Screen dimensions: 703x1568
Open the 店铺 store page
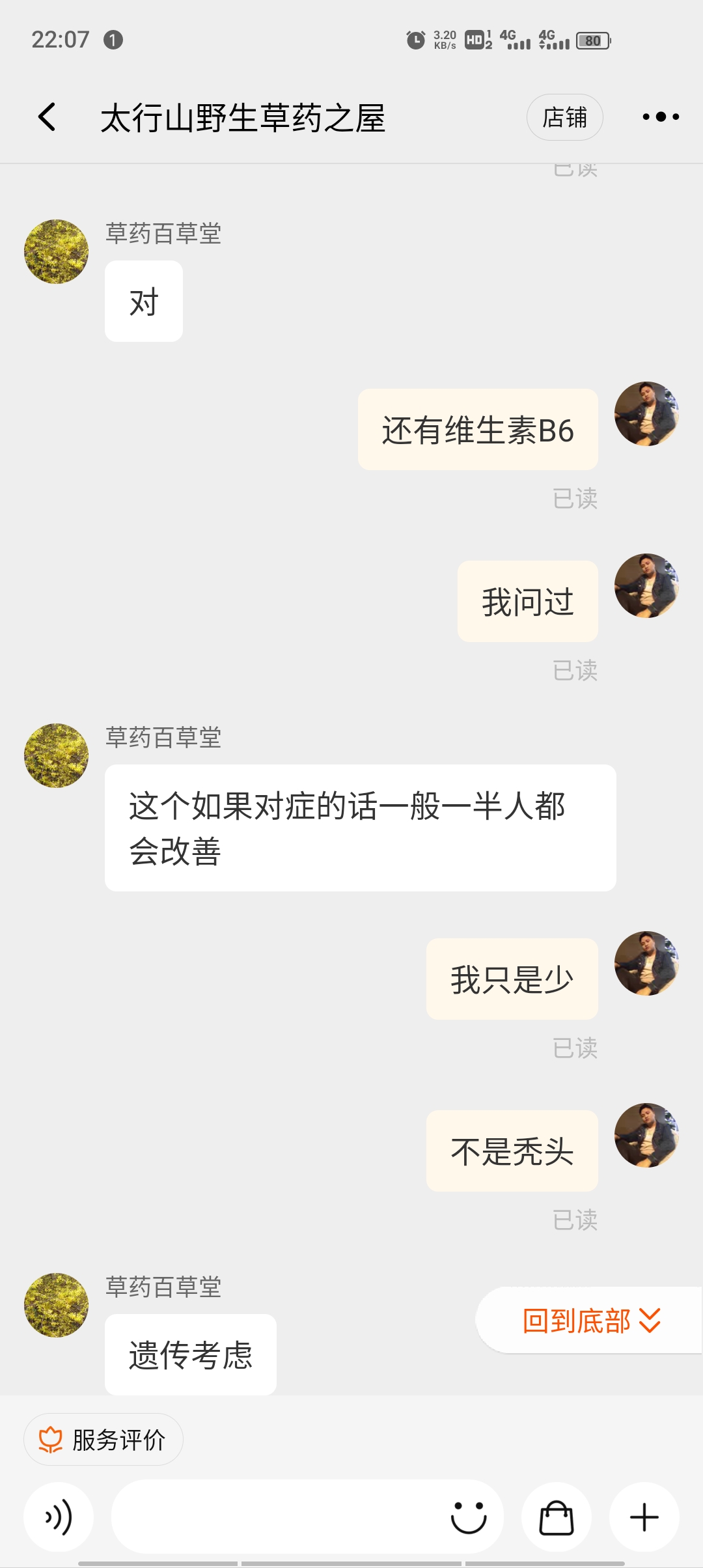564,117
